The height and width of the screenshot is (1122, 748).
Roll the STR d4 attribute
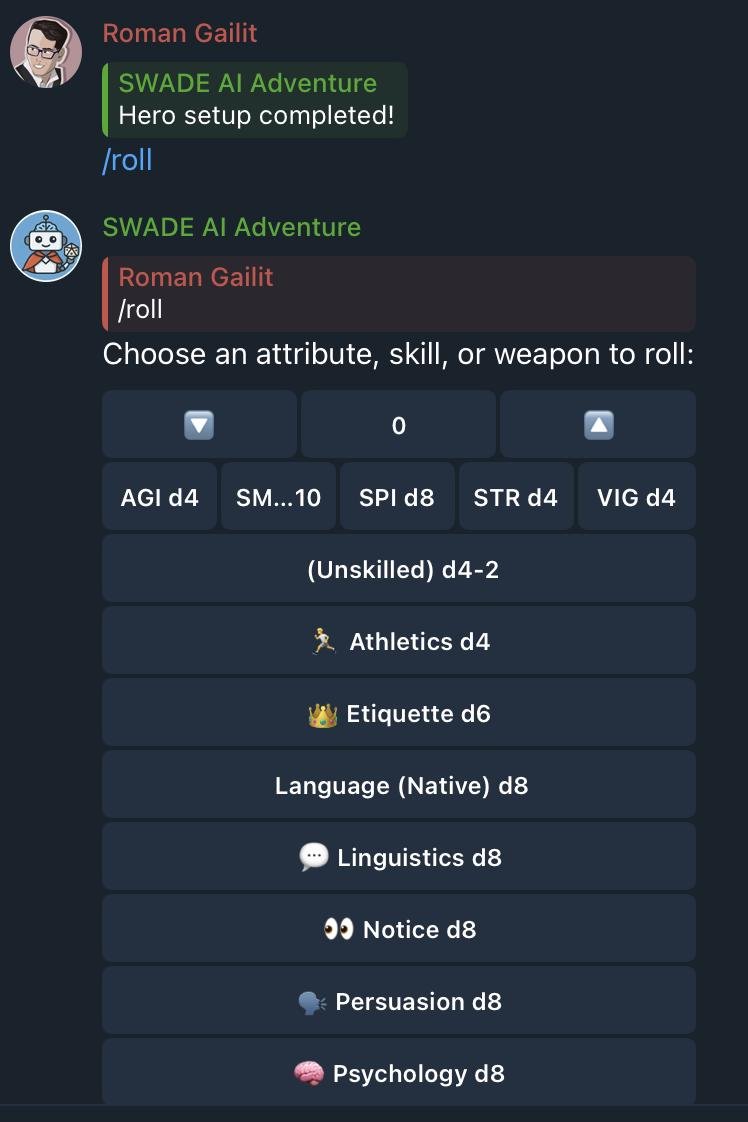[516, 497]
